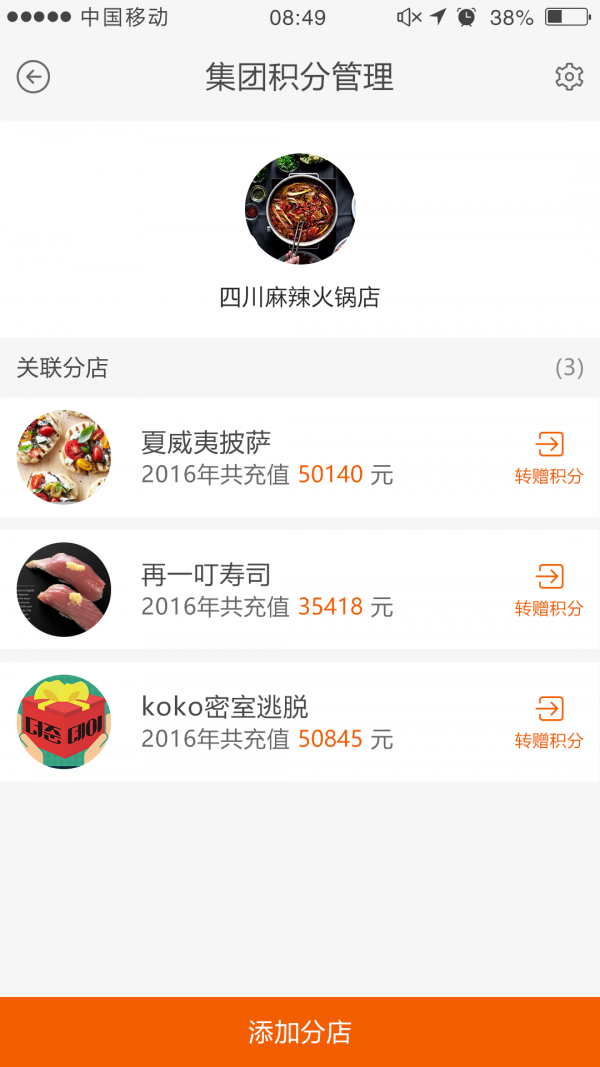The height and width of the screenshot is (1067, 600).
Task: Transfer points to 夏威夷披萨
Action: point(549,458)
